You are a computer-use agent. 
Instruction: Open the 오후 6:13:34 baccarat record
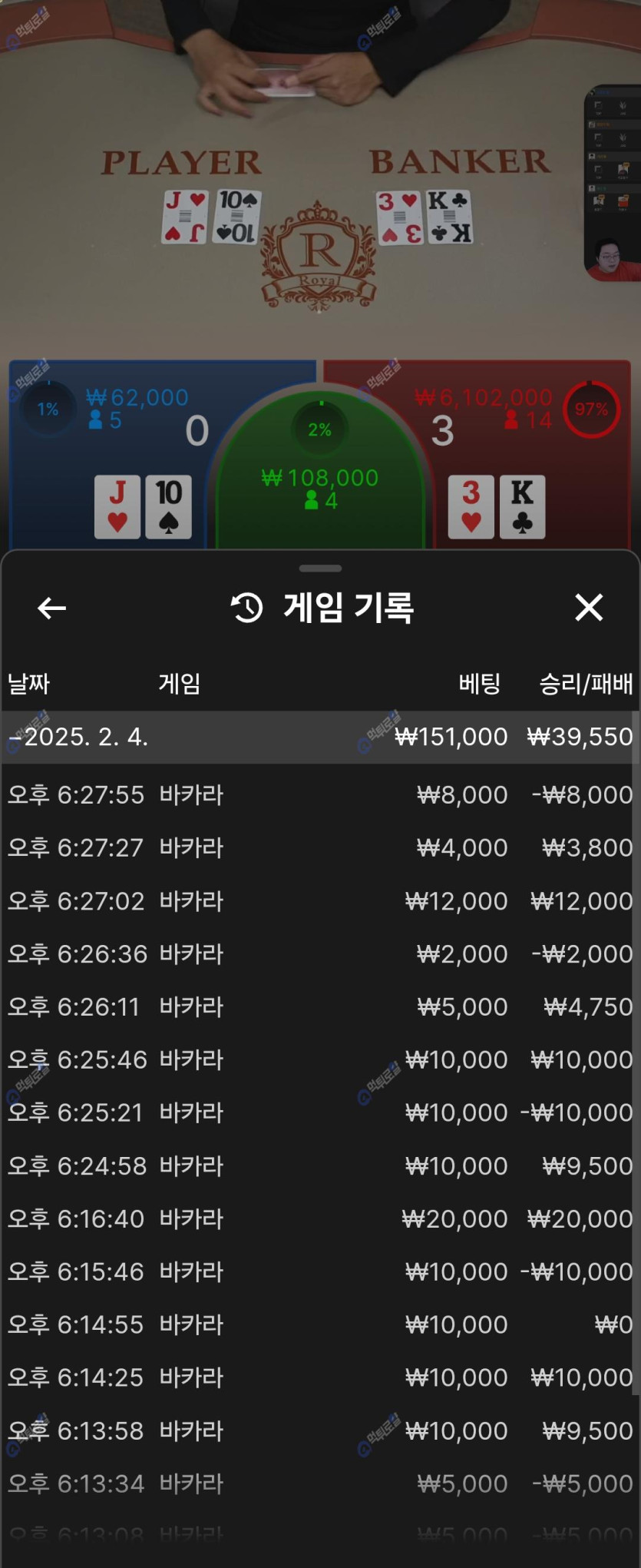pos(319,1483)
